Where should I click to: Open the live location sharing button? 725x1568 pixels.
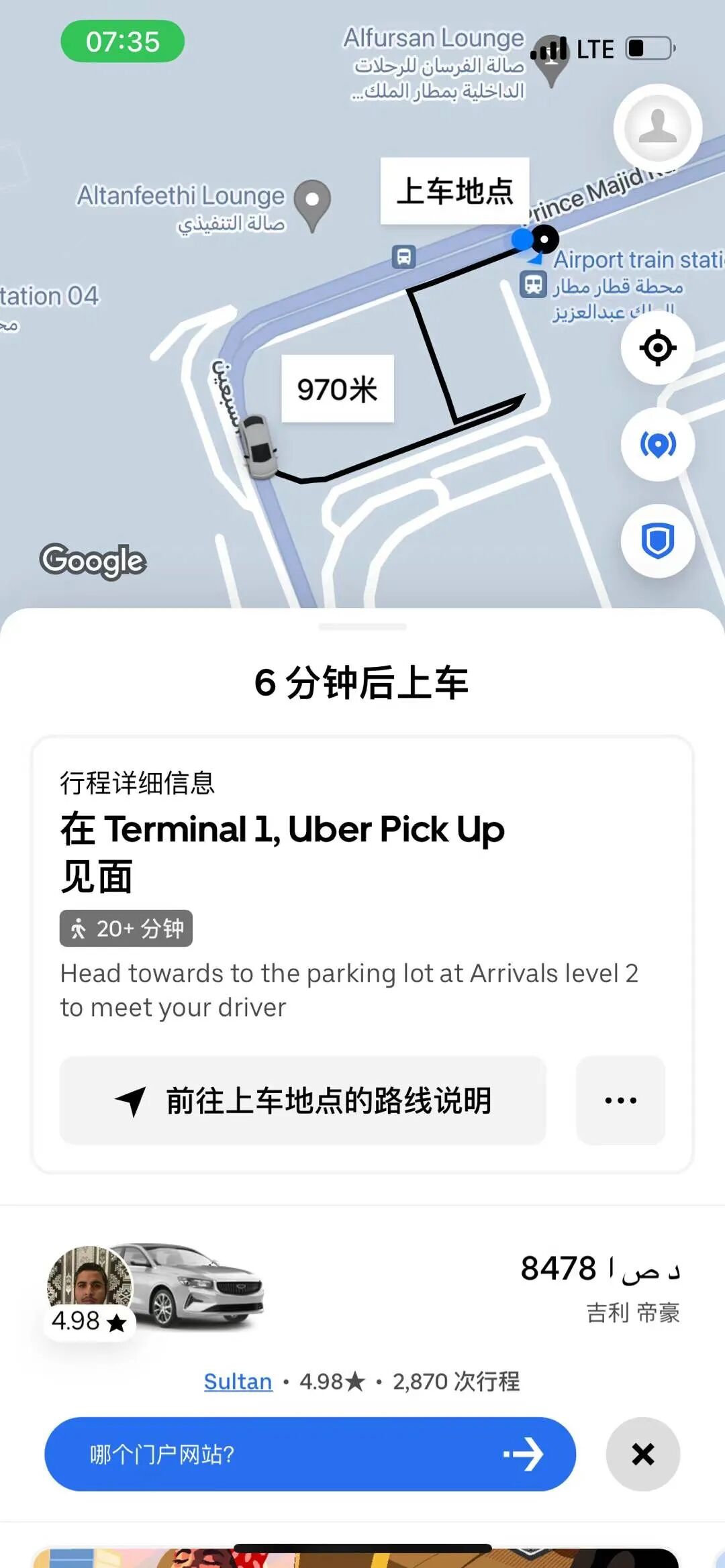(x=657, y=444)
